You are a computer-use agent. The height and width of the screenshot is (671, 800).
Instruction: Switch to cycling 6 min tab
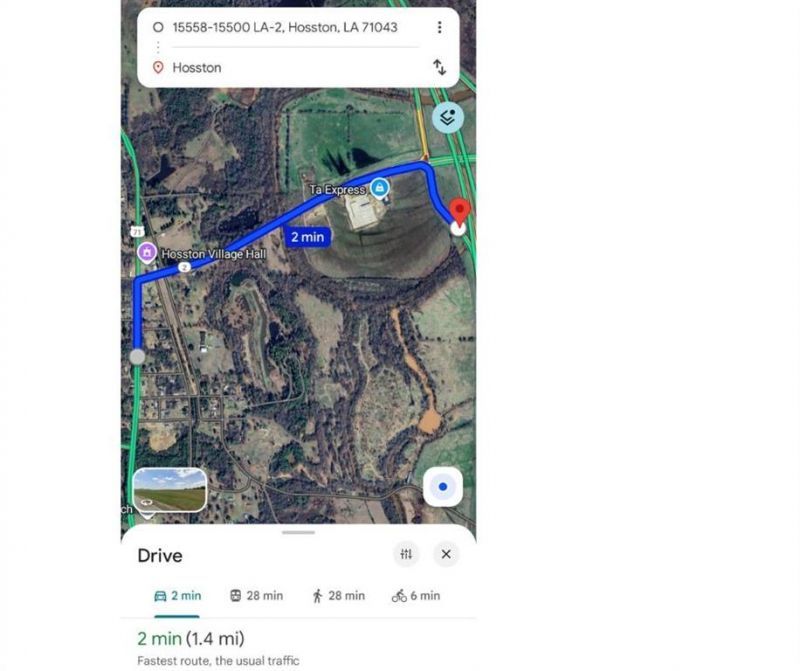coord(416,596)
